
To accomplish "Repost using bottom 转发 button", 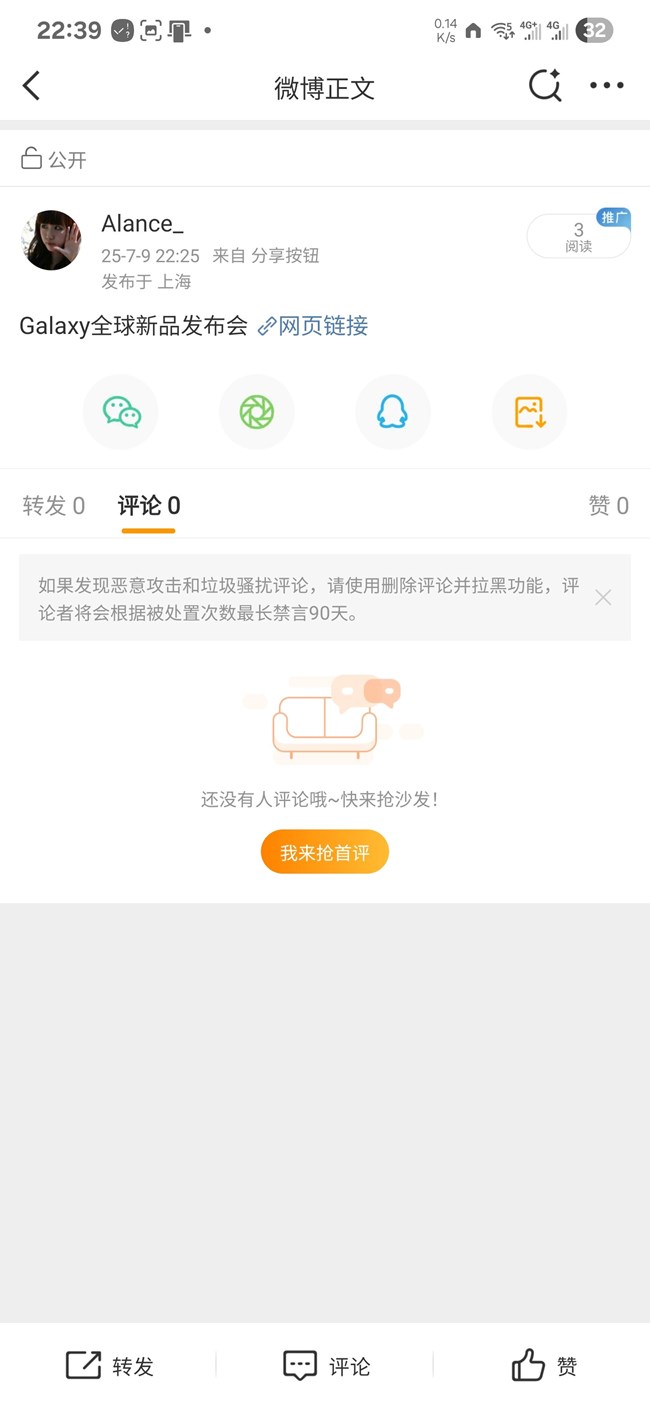I will (x=110, y=1366).
